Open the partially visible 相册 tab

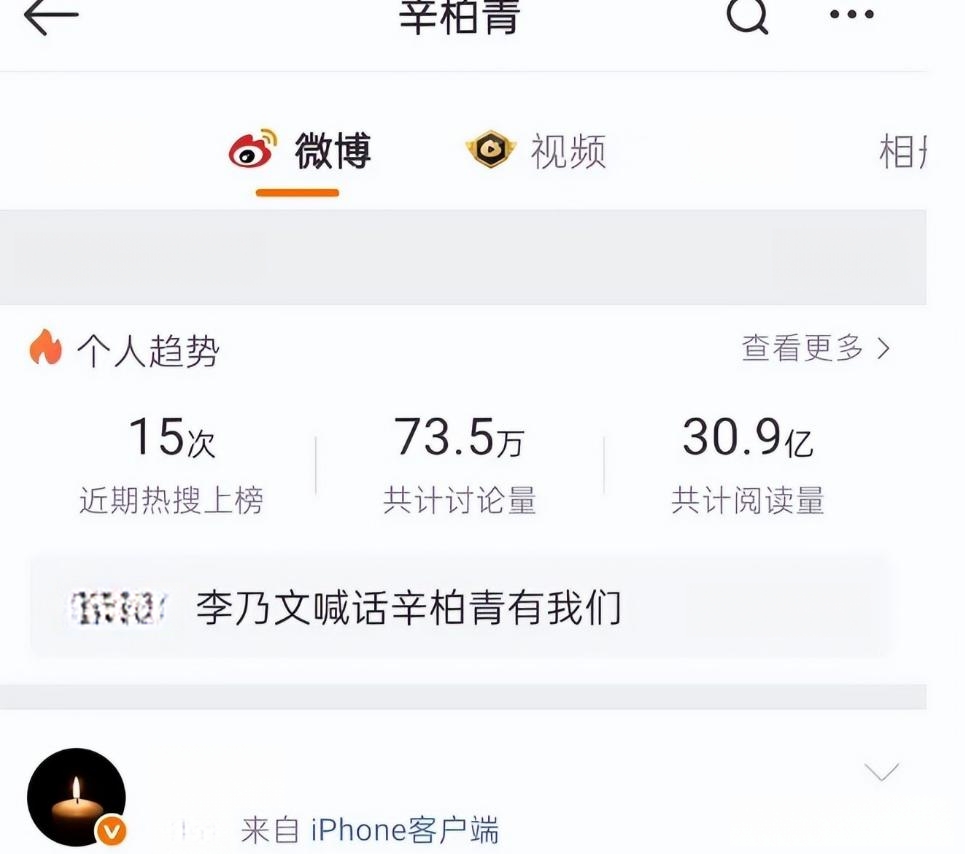(901, 152)
